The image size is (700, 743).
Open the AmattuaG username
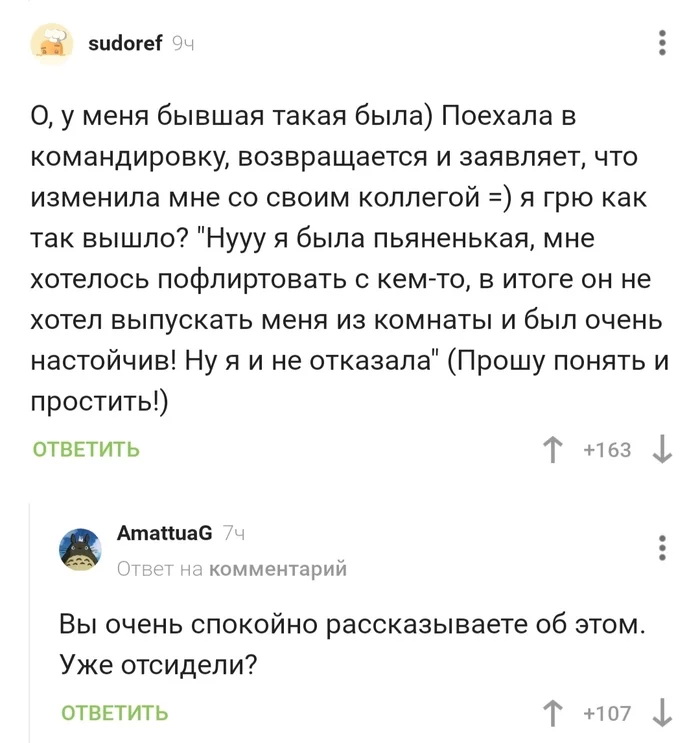[x=164, y=534]
